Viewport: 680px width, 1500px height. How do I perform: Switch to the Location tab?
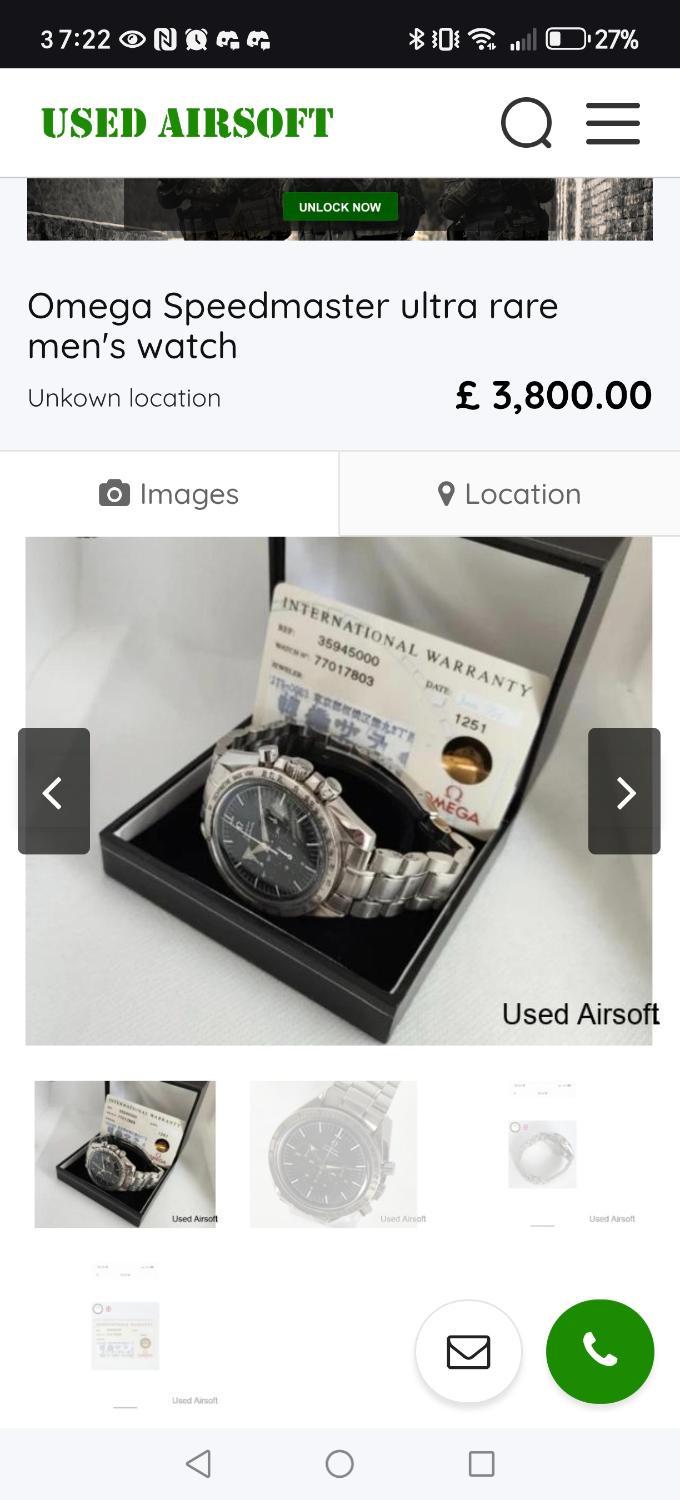pyautogui.click(x=509, y=494)
